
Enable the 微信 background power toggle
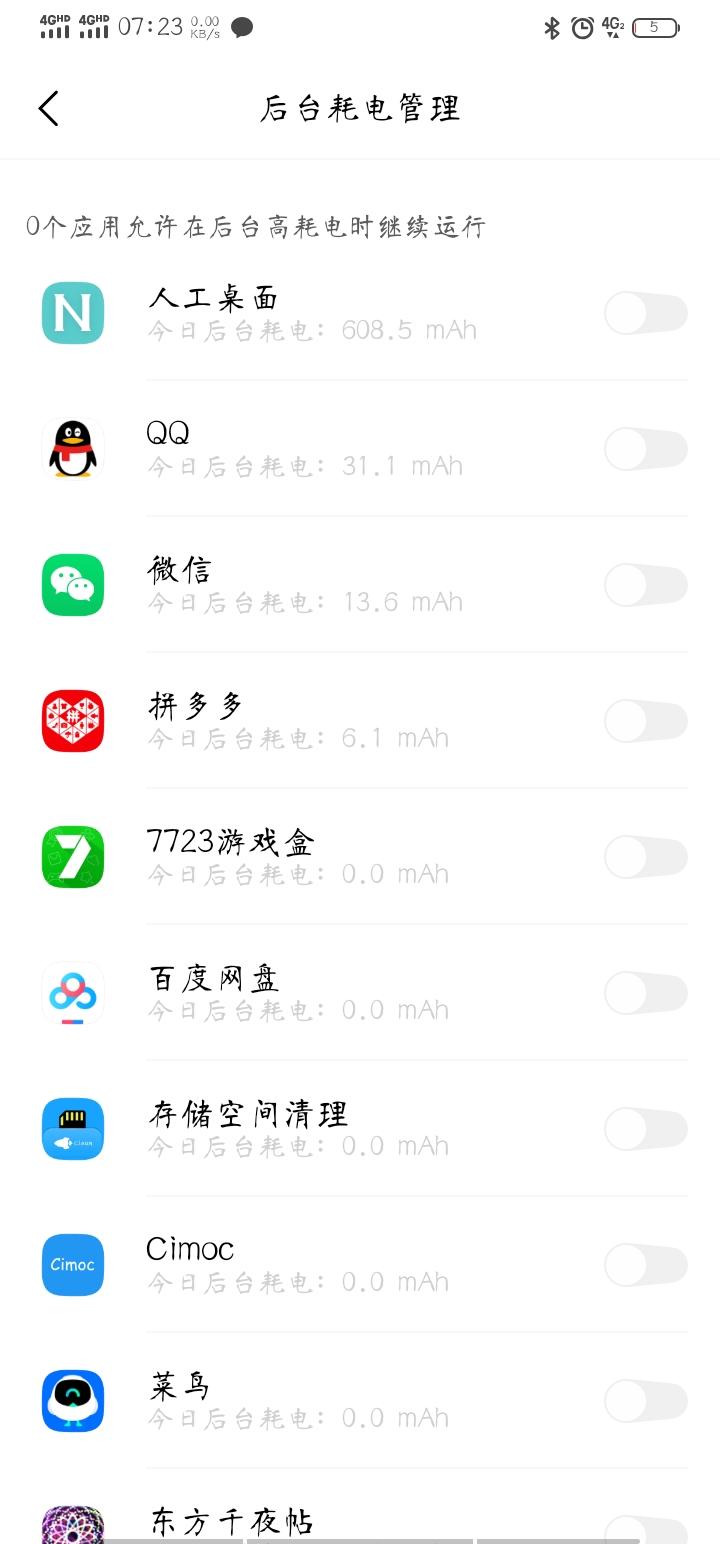pos(645,585)
